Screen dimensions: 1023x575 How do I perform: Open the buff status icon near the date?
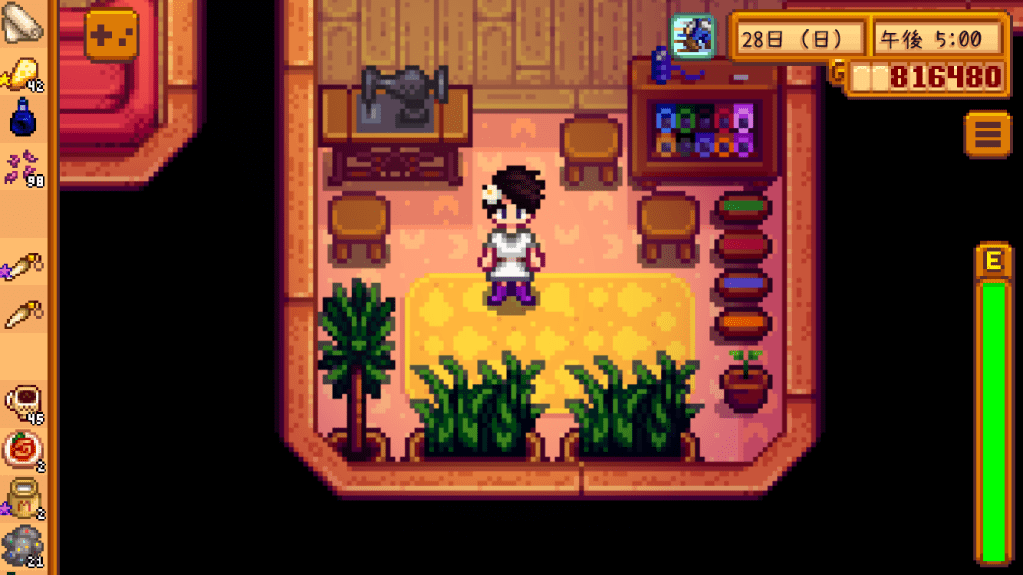point(692,38)
